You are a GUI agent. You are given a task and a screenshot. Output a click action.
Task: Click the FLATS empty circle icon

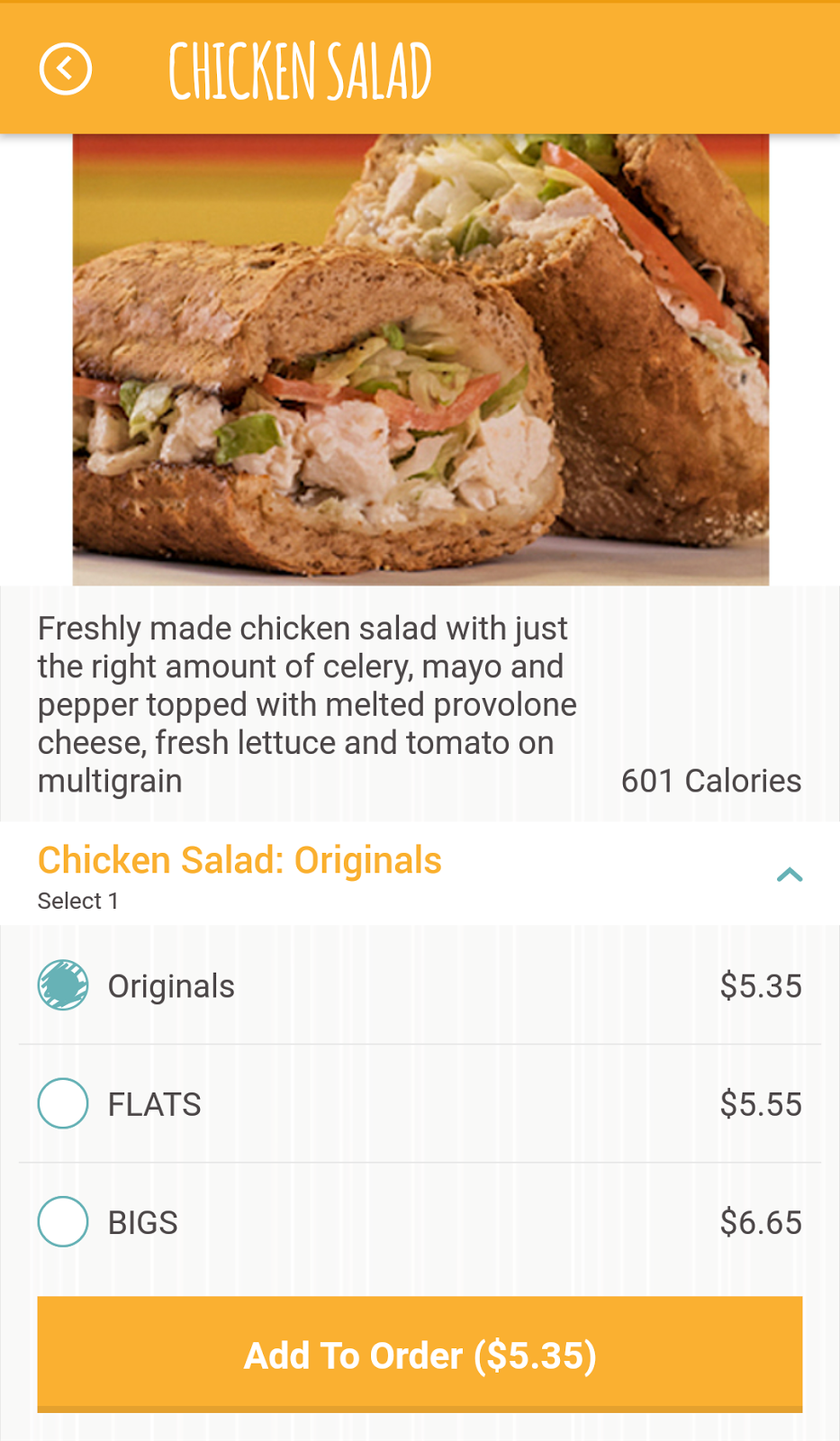62,1103
